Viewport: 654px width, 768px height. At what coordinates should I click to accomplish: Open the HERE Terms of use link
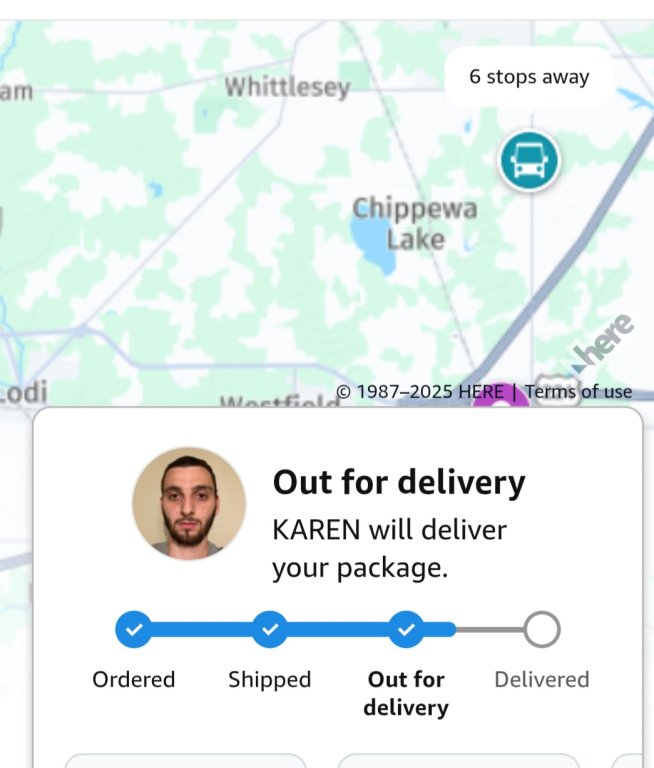coord(578,391)
